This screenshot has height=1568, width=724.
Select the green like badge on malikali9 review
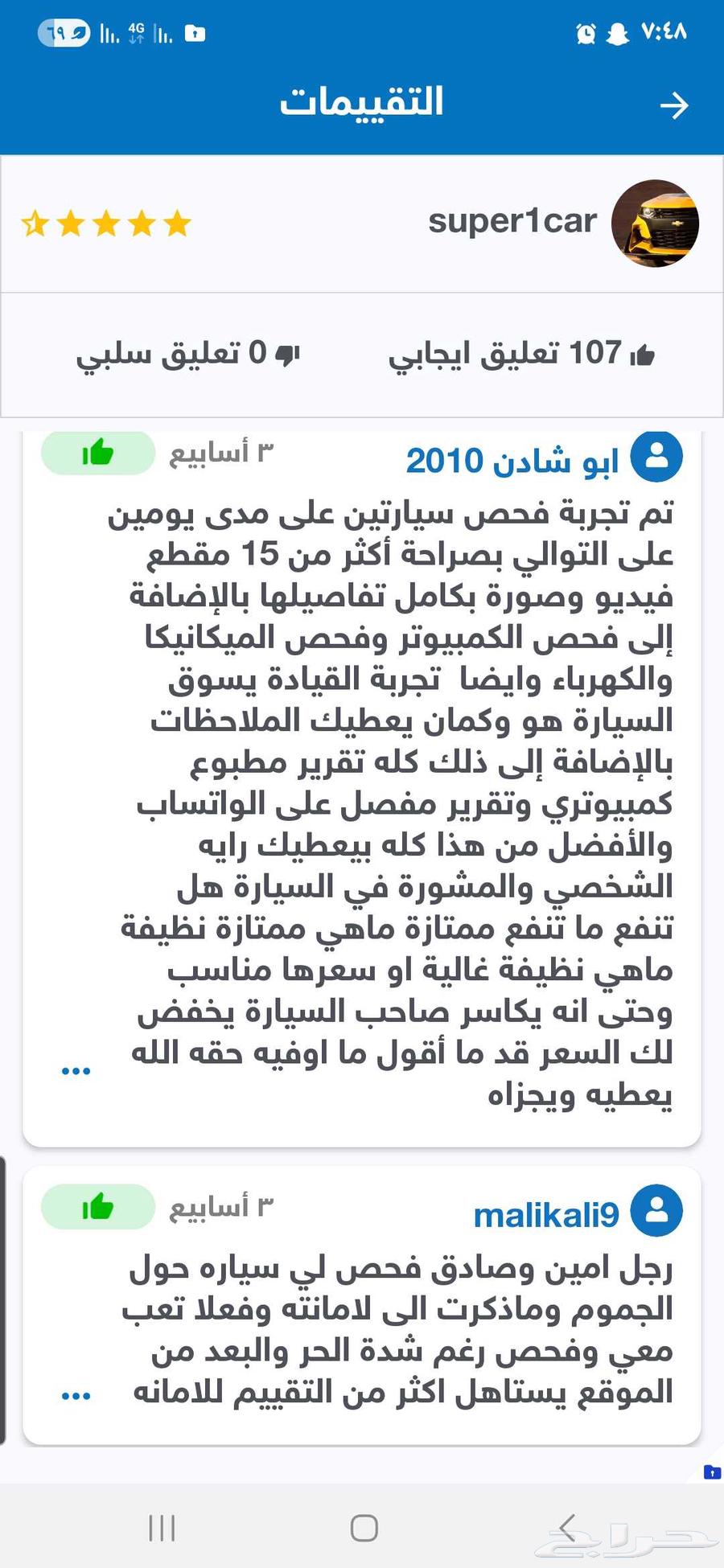pos(97,1206)
